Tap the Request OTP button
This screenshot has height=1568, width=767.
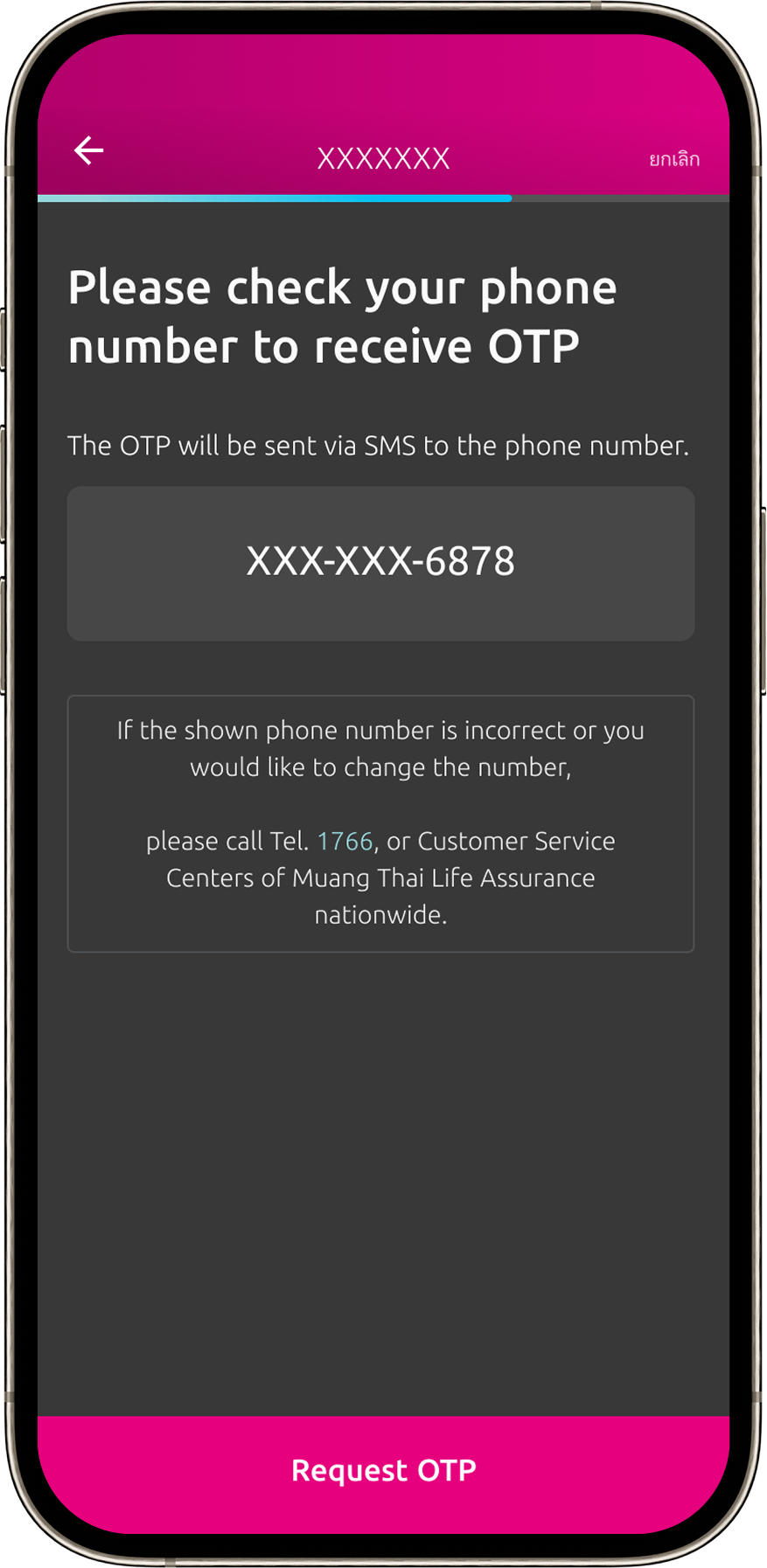coord(383,1470)
